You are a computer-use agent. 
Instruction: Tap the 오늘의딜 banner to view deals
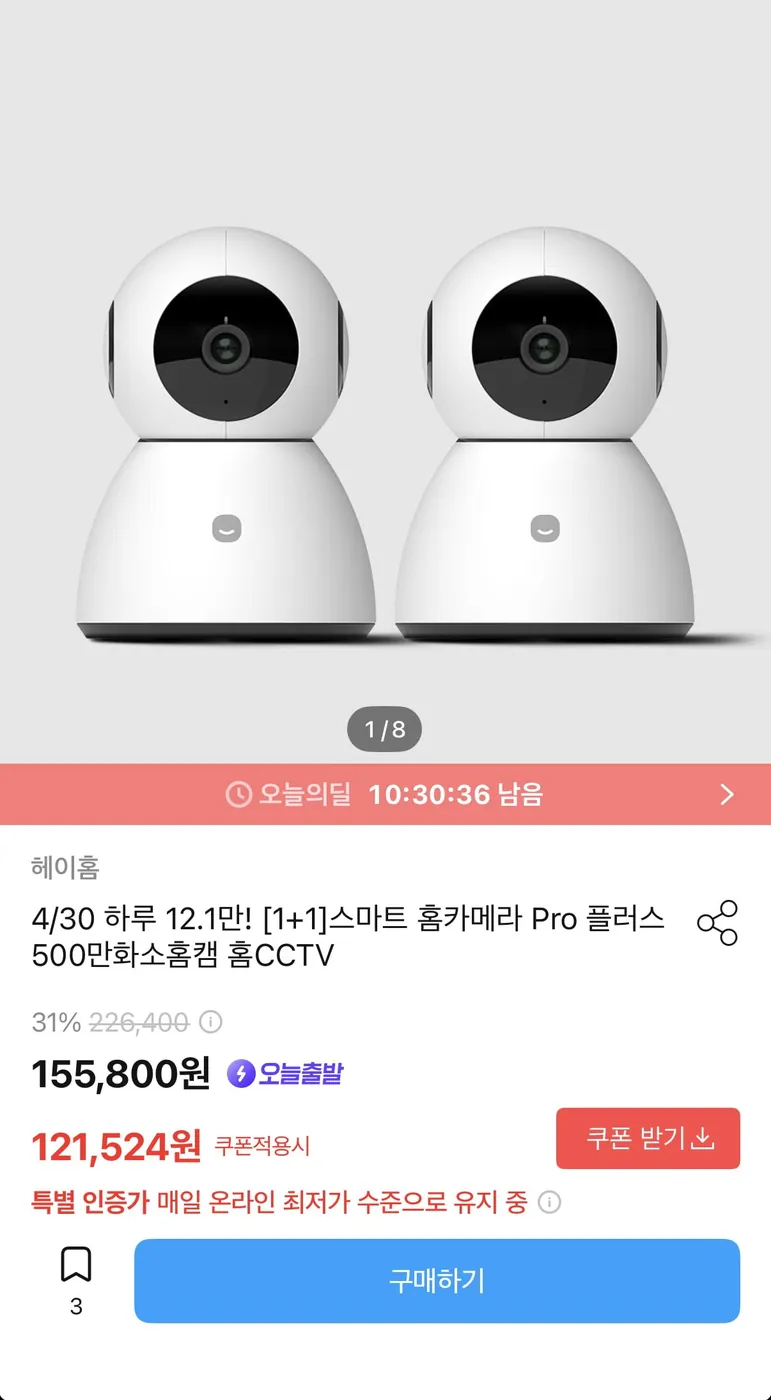tap(385, 794)
